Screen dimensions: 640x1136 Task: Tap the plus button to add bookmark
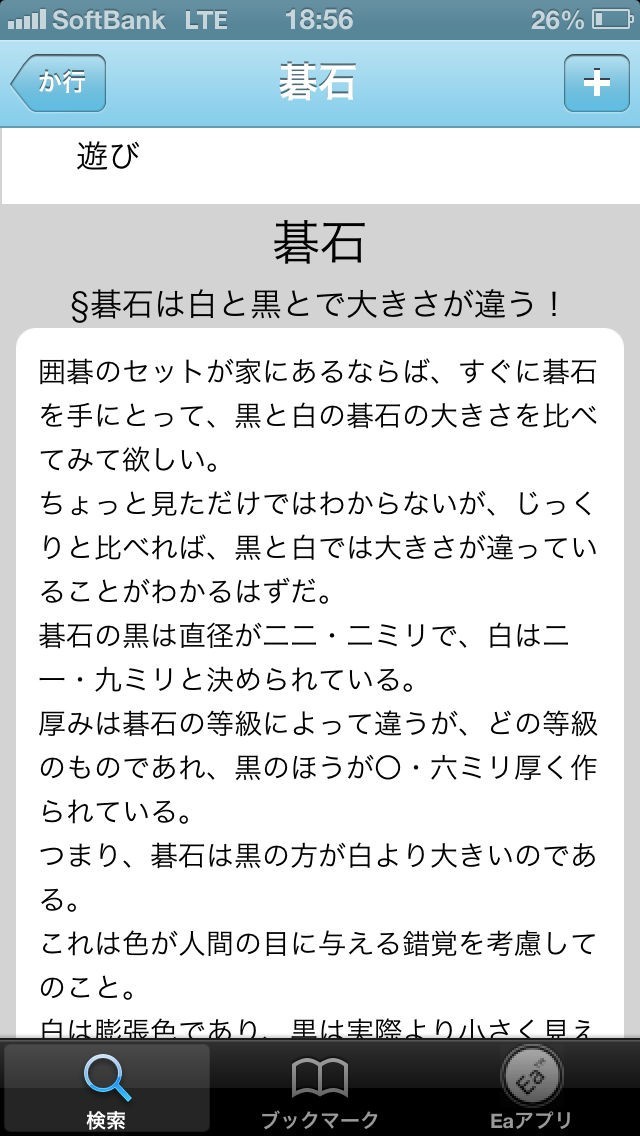tap(596, 83)
